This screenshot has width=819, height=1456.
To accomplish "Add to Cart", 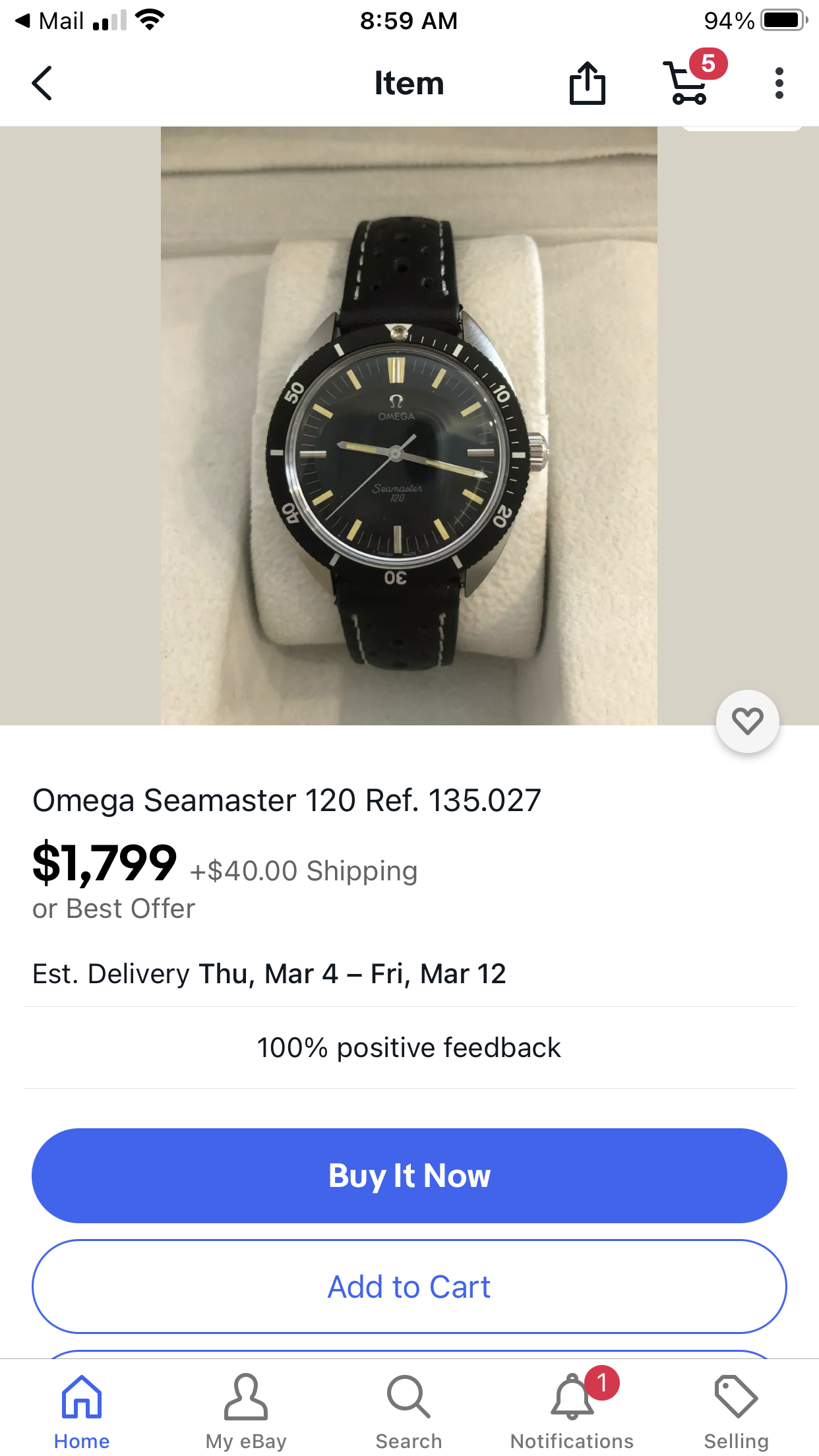I will point(409,1287).
